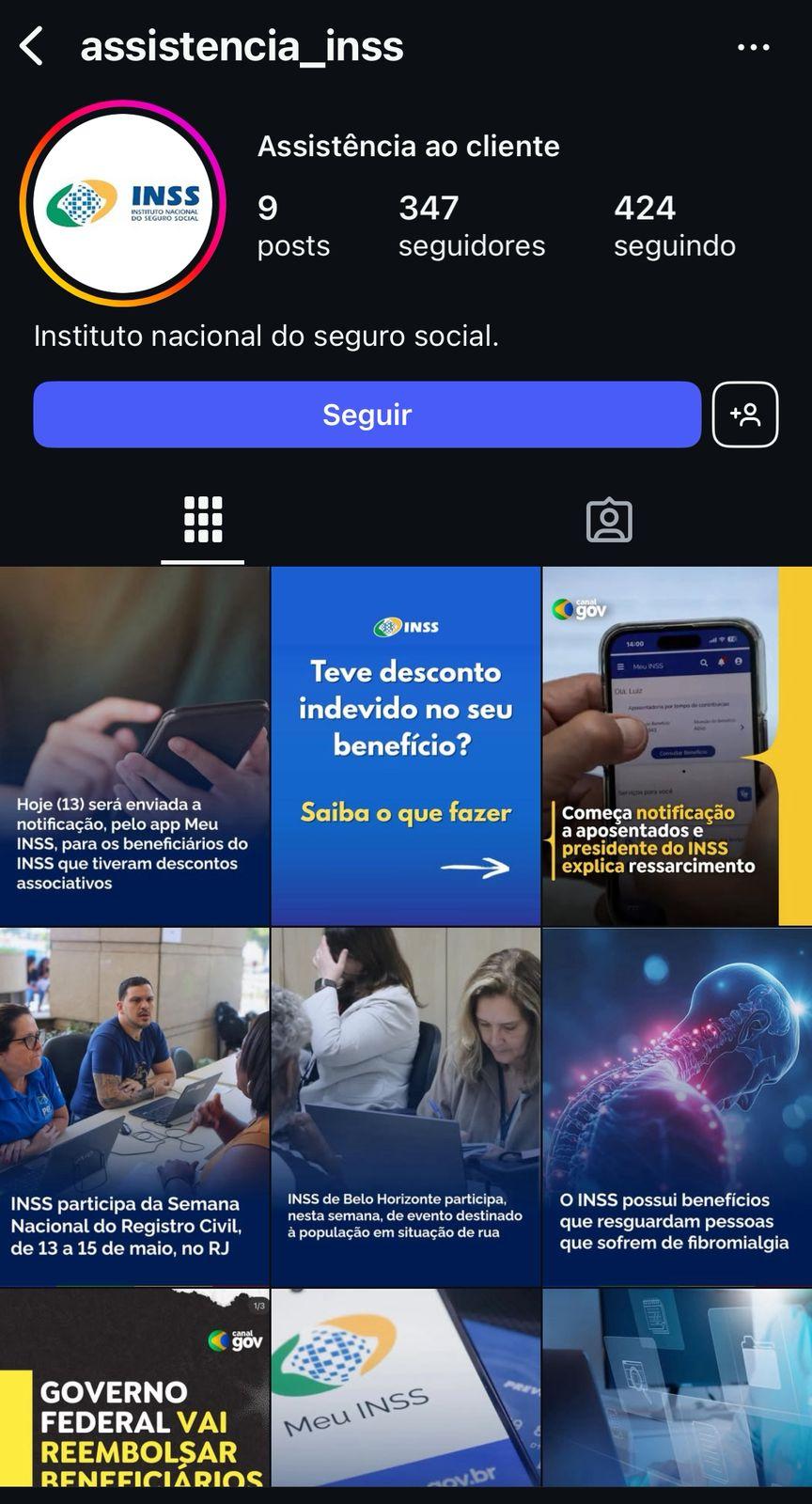Open the 'Teve desconto indevido' post

pos(405,745)
